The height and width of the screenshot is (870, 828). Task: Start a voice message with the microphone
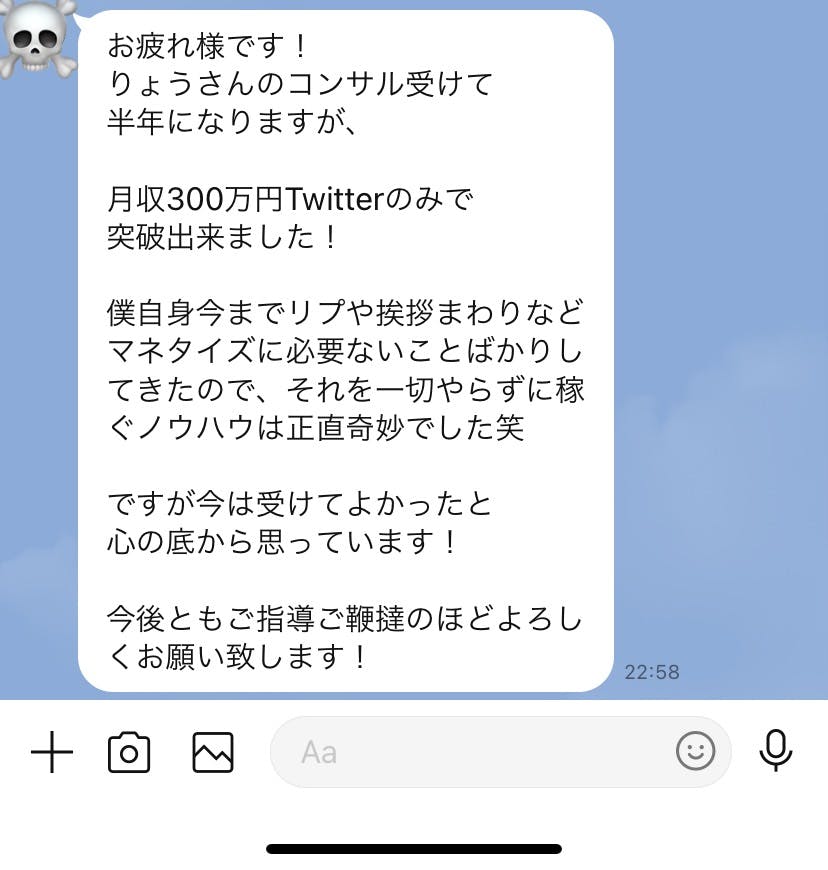[776, 751]
